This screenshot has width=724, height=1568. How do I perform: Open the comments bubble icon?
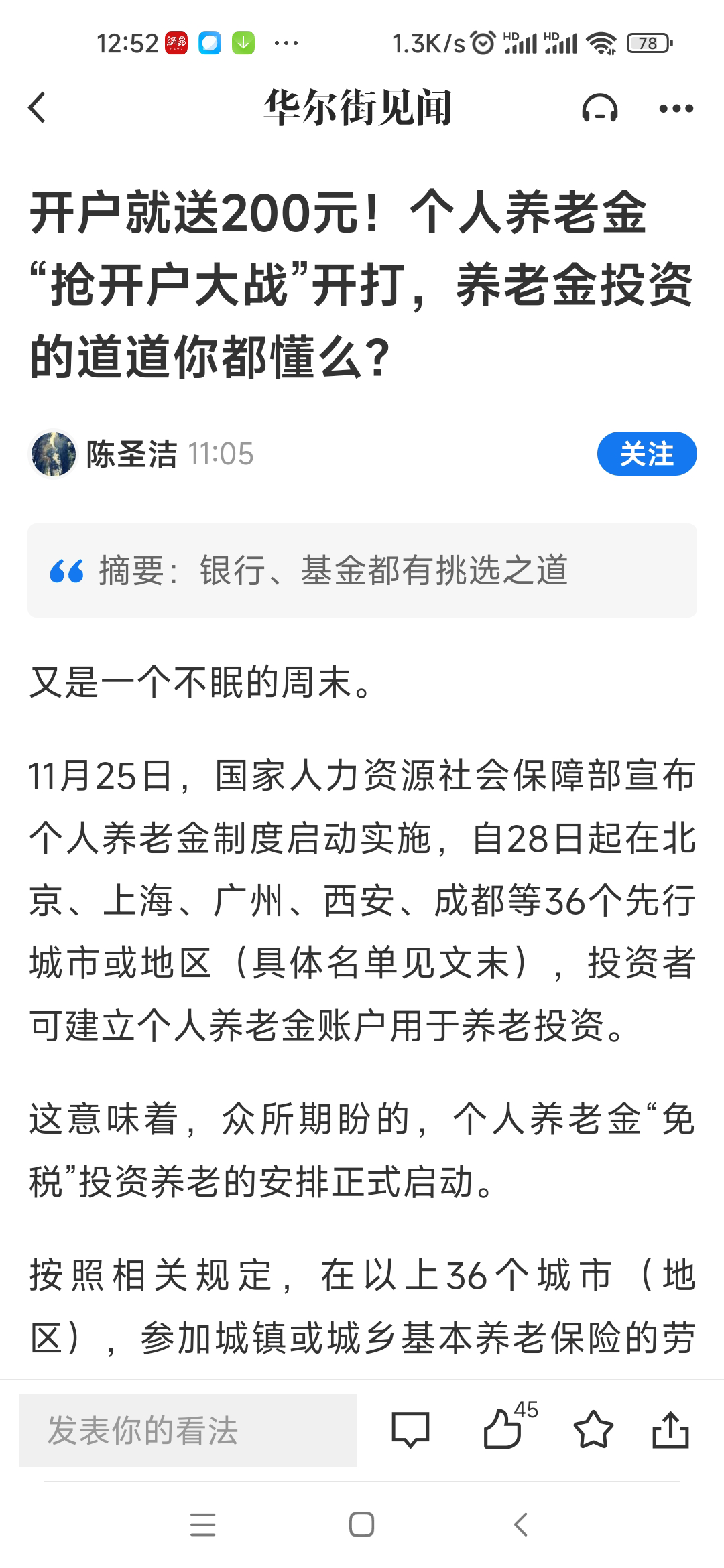click(410, 1430)
